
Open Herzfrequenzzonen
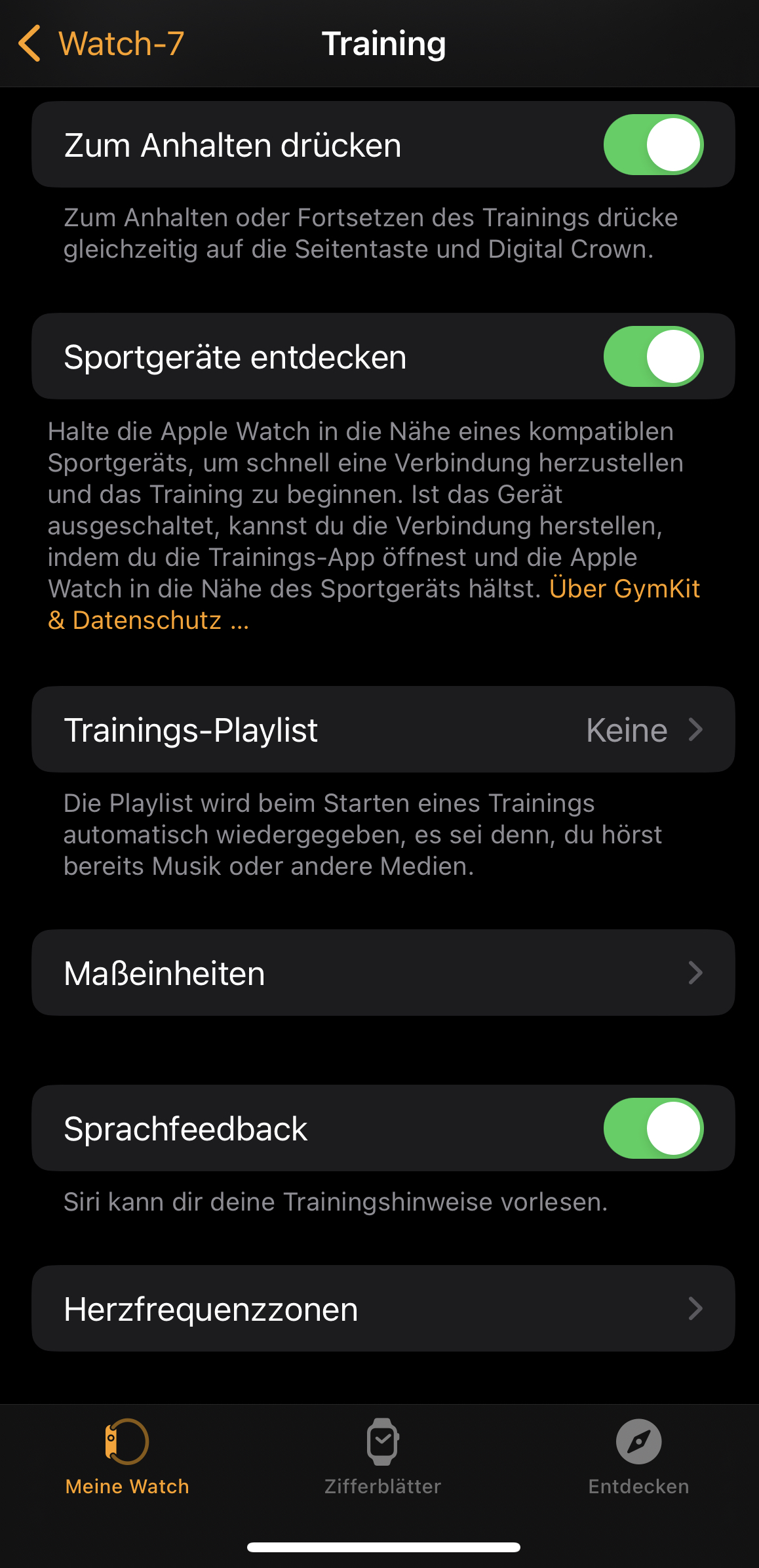point(383,1309)
